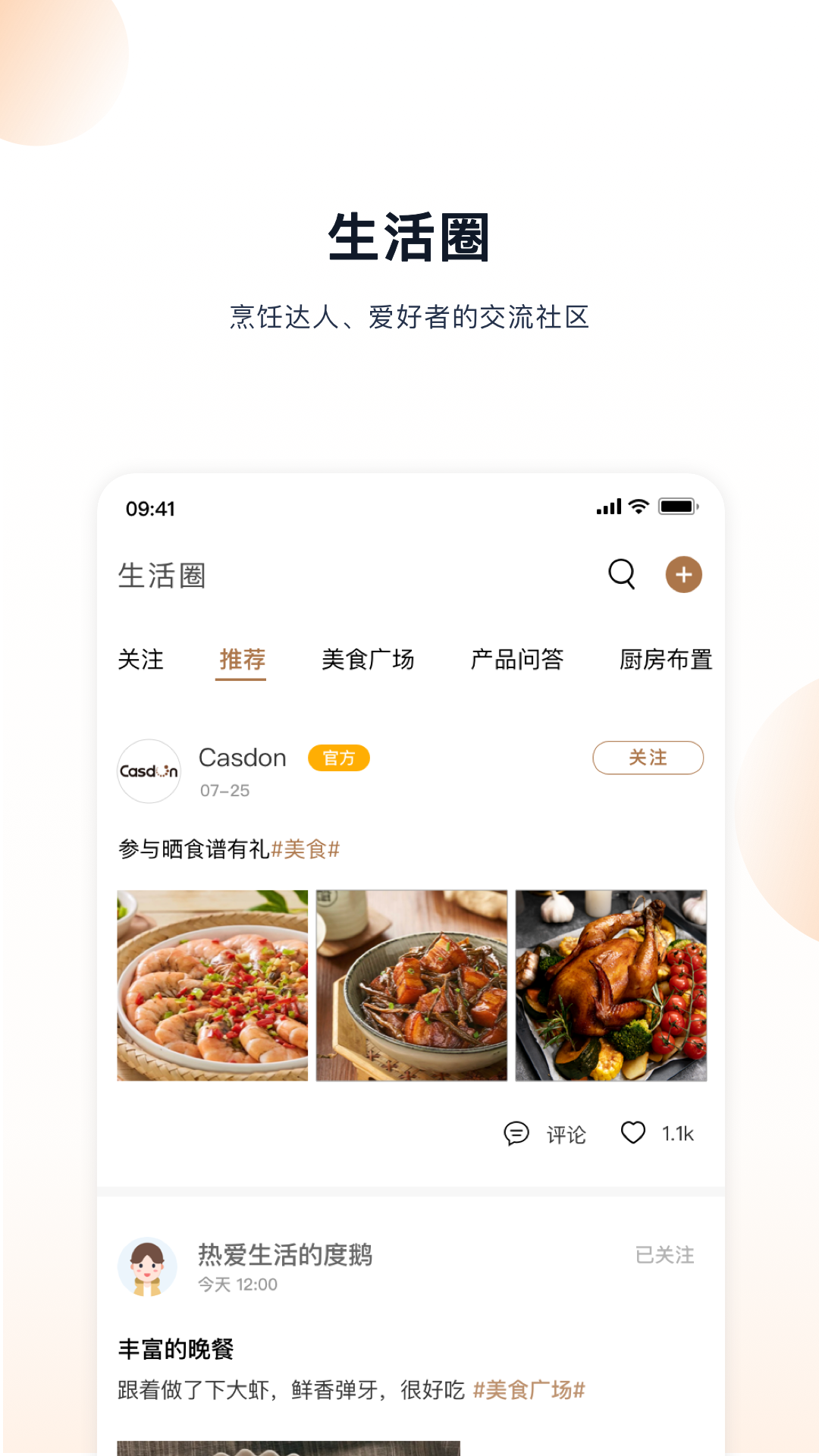Open search with the magnifier icon
The image size is (819, 1456).
point(622,574)
